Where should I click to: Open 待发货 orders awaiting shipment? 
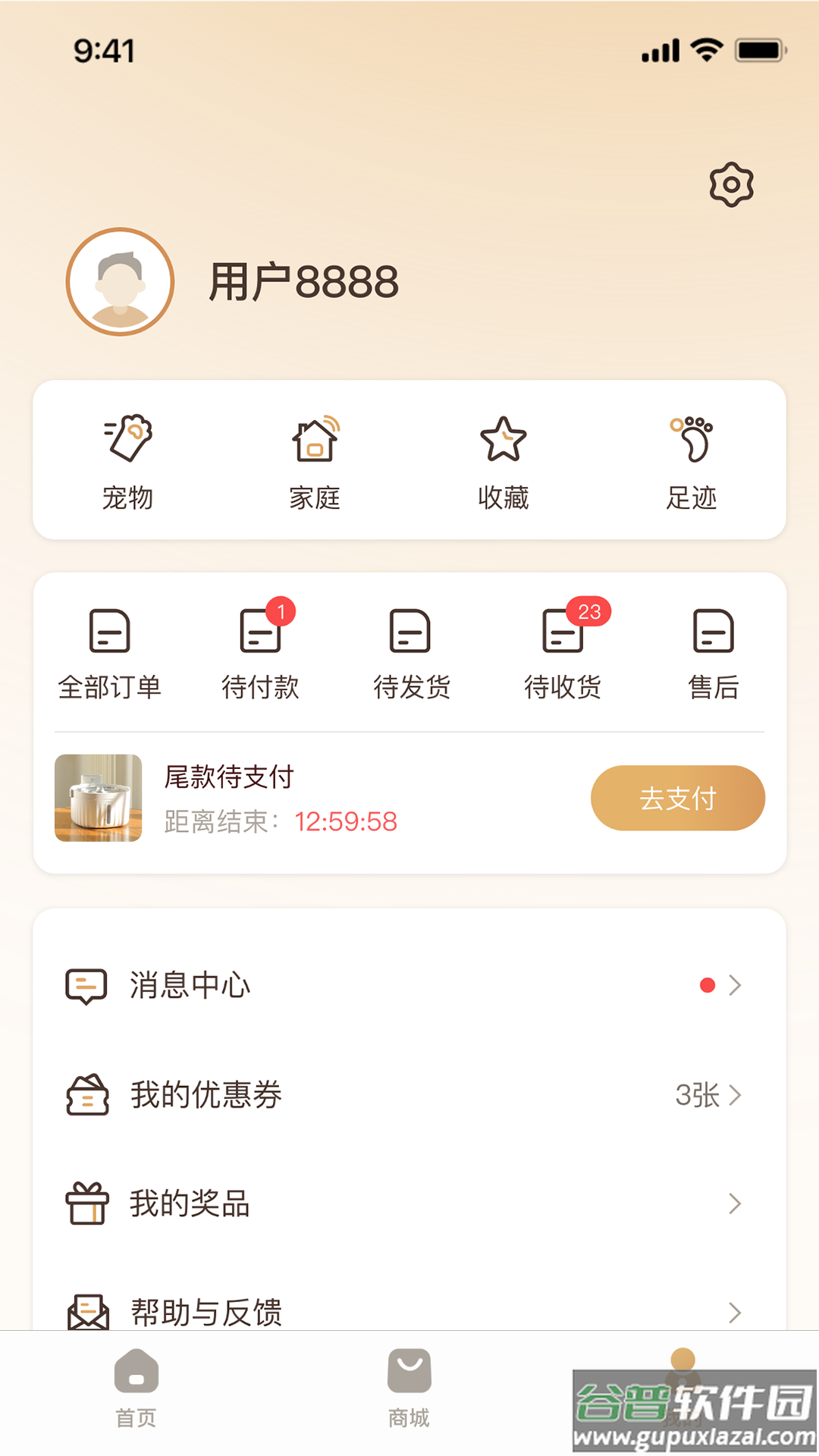[412, 651]
